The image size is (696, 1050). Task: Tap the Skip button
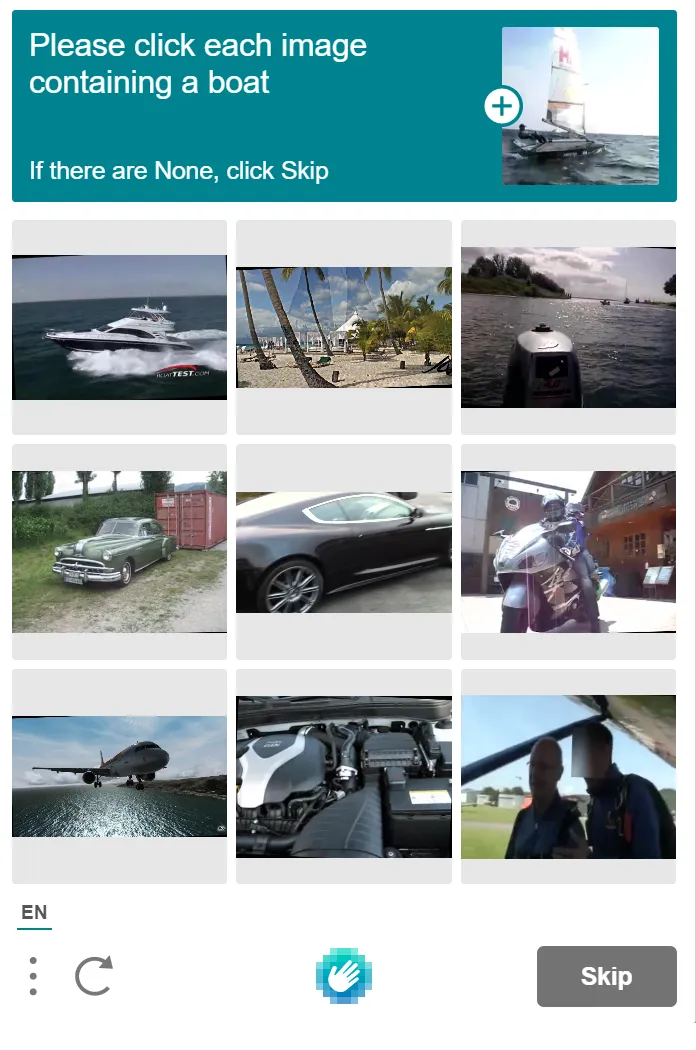pos(606,976)
